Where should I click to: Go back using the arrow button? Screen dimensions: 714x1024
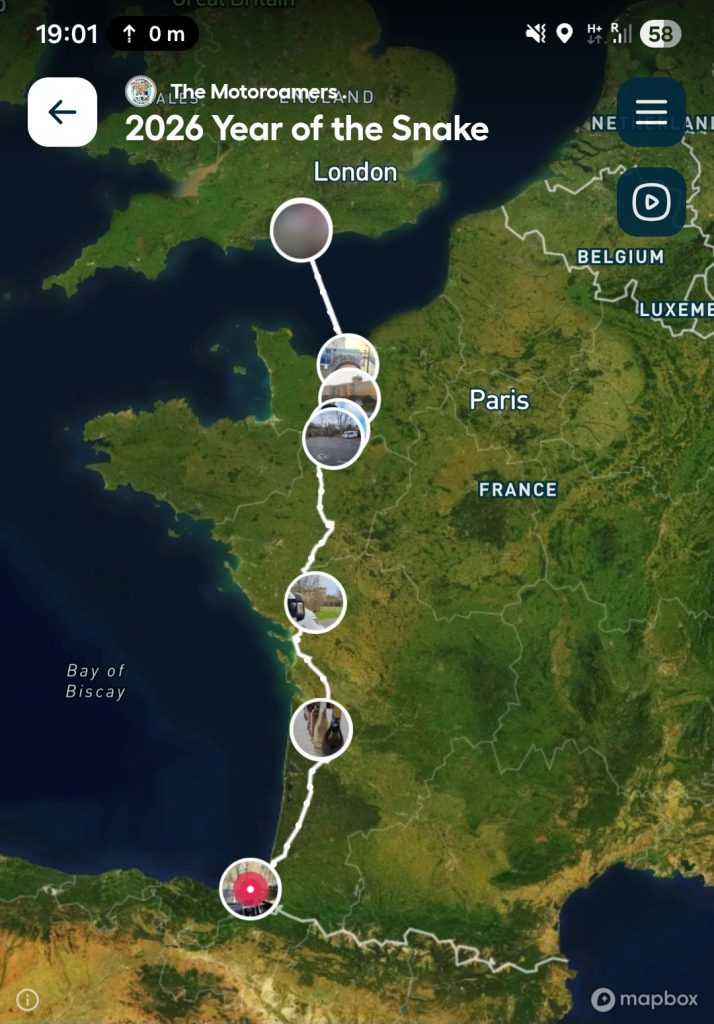point(62,112)
